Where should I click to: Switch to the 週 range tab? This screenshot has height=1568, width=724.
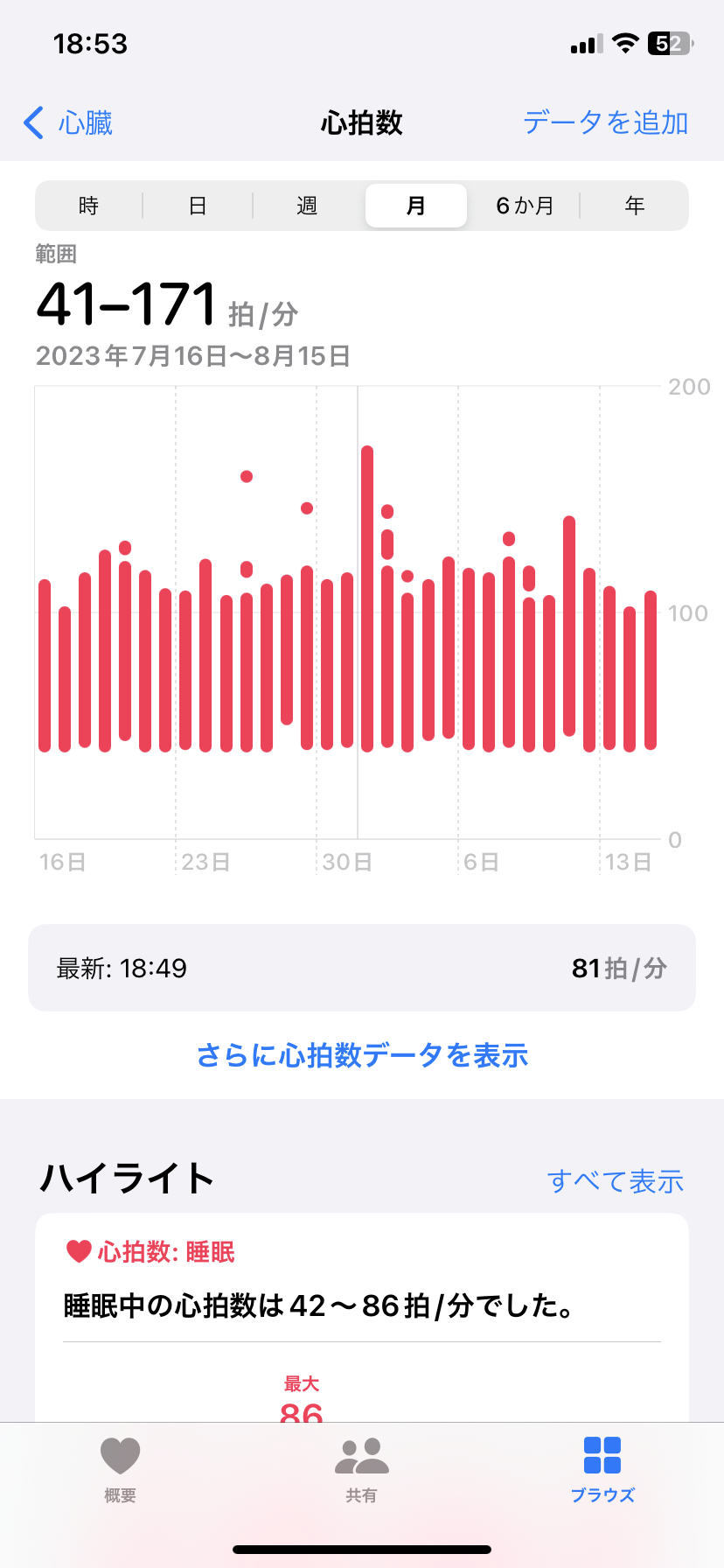307,206
